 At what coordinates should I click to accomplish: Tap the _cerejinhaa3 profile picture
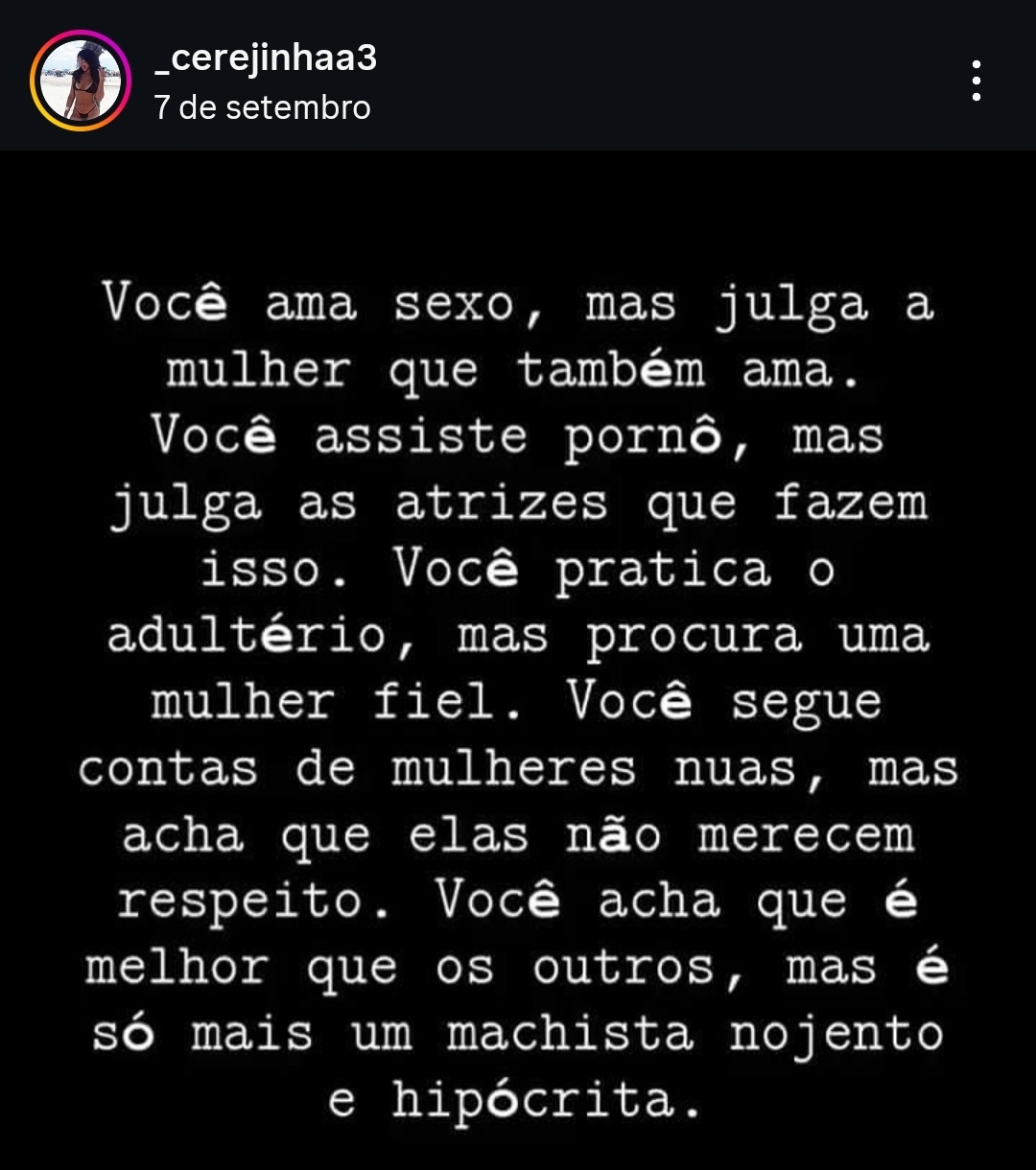click(x=80, y=81)
